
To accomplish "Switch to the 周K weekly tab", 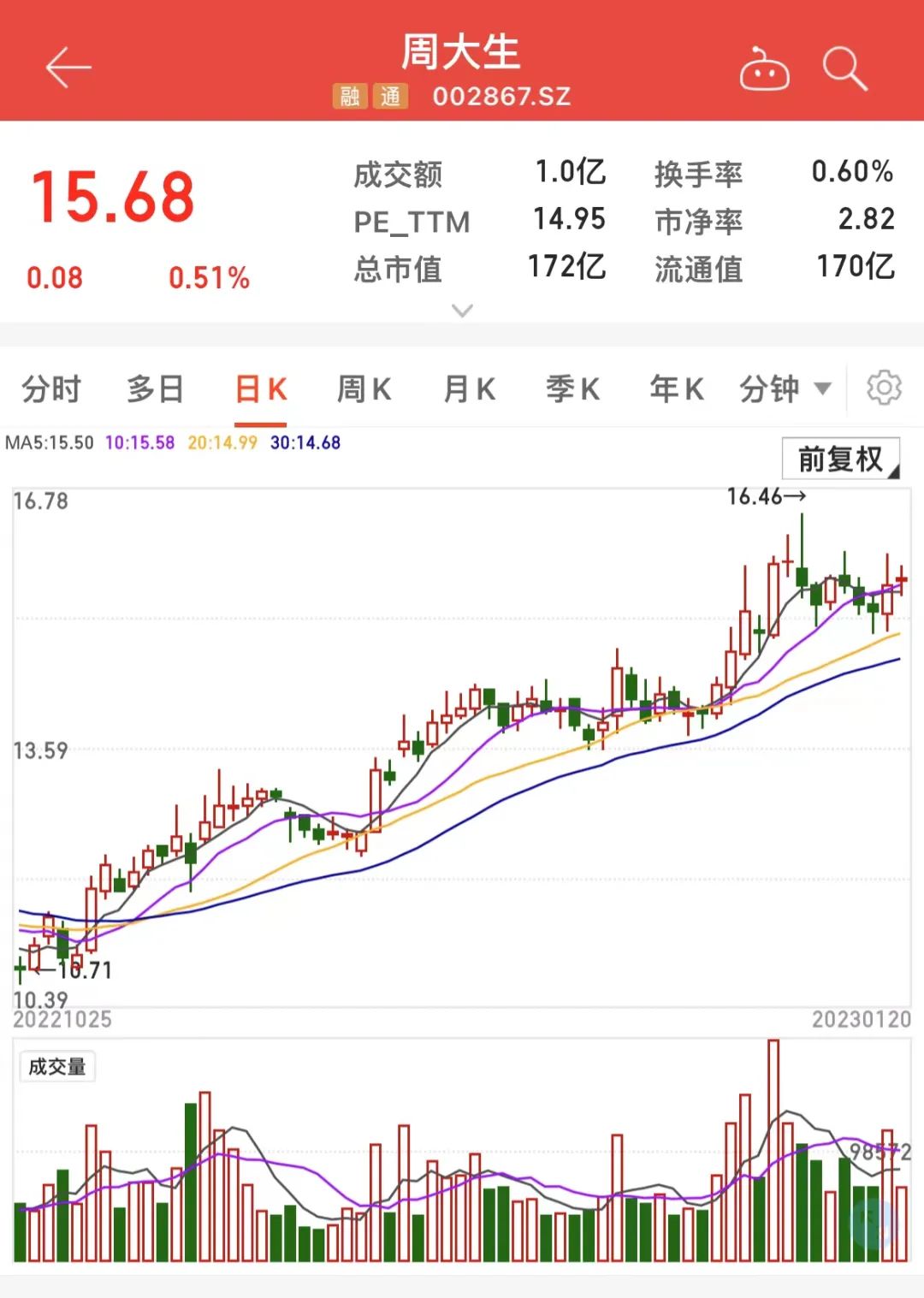I will click(363, 388).
